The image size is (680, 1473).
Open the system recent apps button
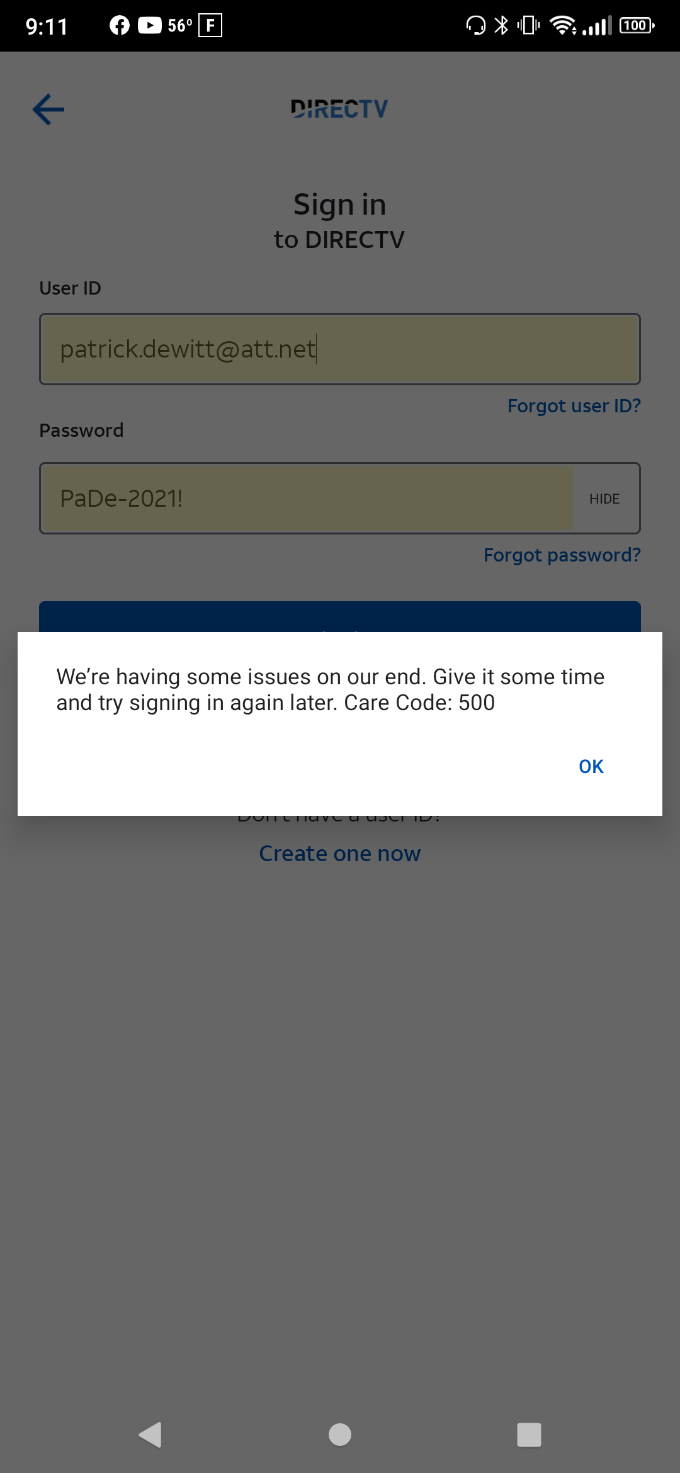[x=529, y=1435]
